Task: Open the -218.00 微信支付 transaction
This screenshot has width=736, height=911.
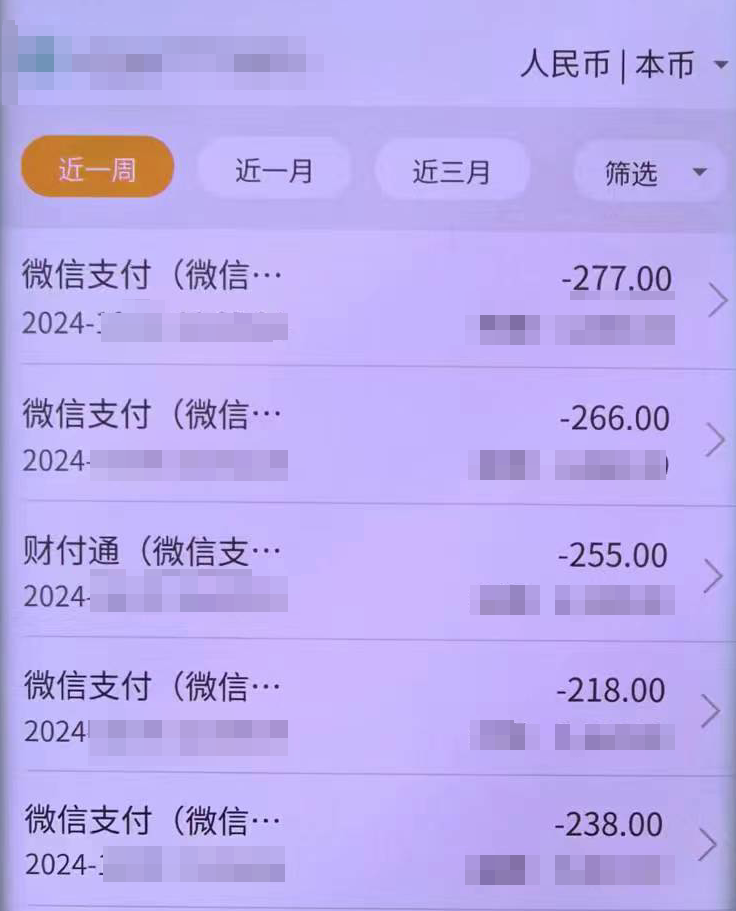Action: (x=368, y=710)
